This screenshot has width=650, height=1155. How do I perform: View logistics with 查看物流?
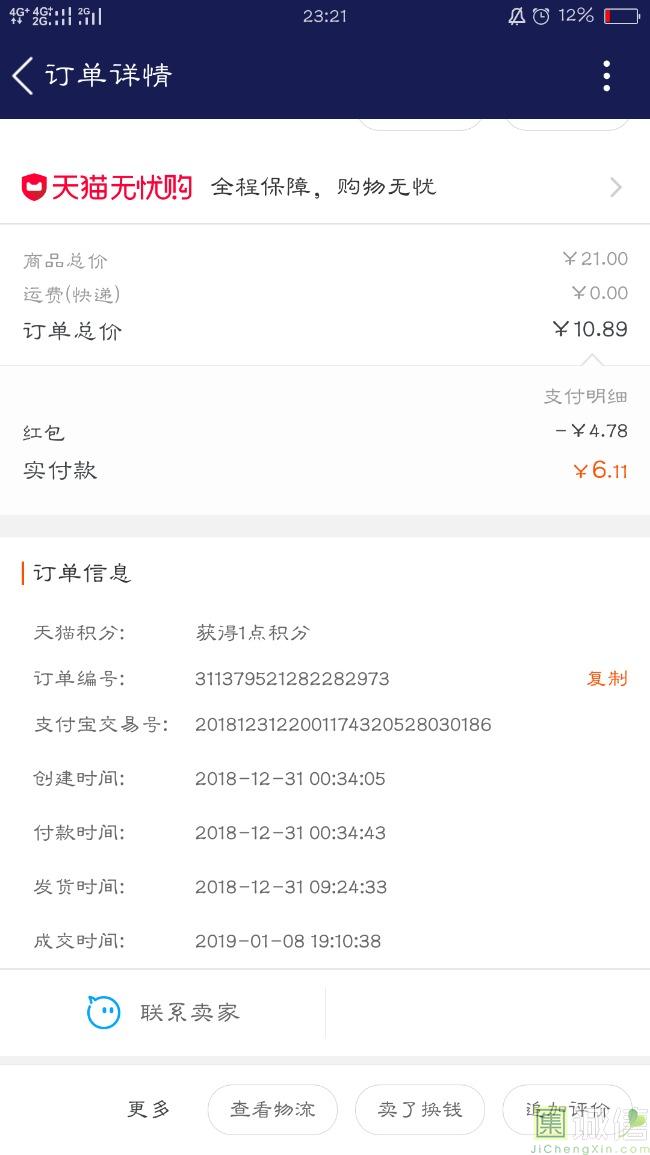[x=272, y=1109]
